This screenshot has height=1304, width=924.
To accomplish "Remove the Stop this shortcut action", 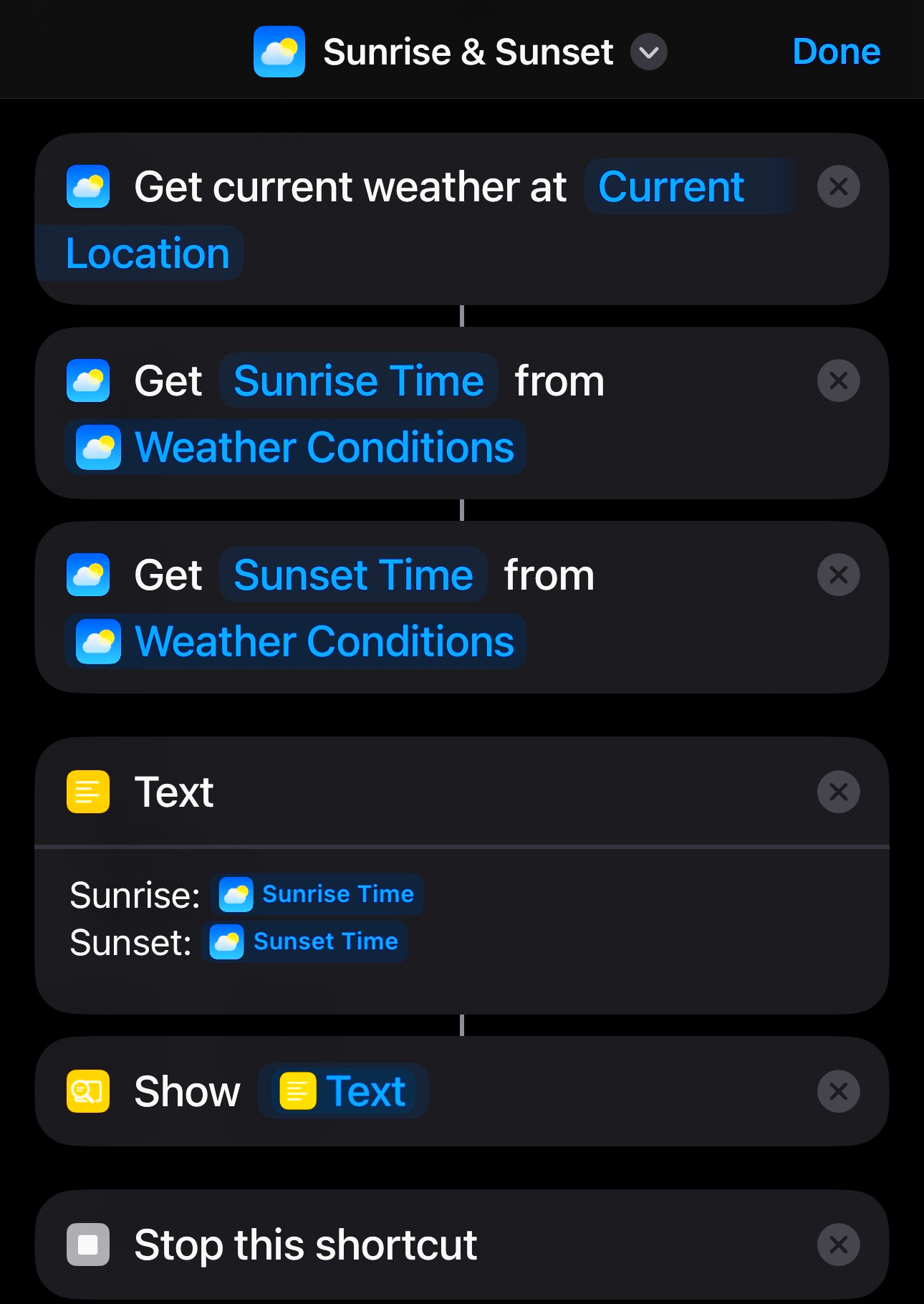I will coord(838,1245).
